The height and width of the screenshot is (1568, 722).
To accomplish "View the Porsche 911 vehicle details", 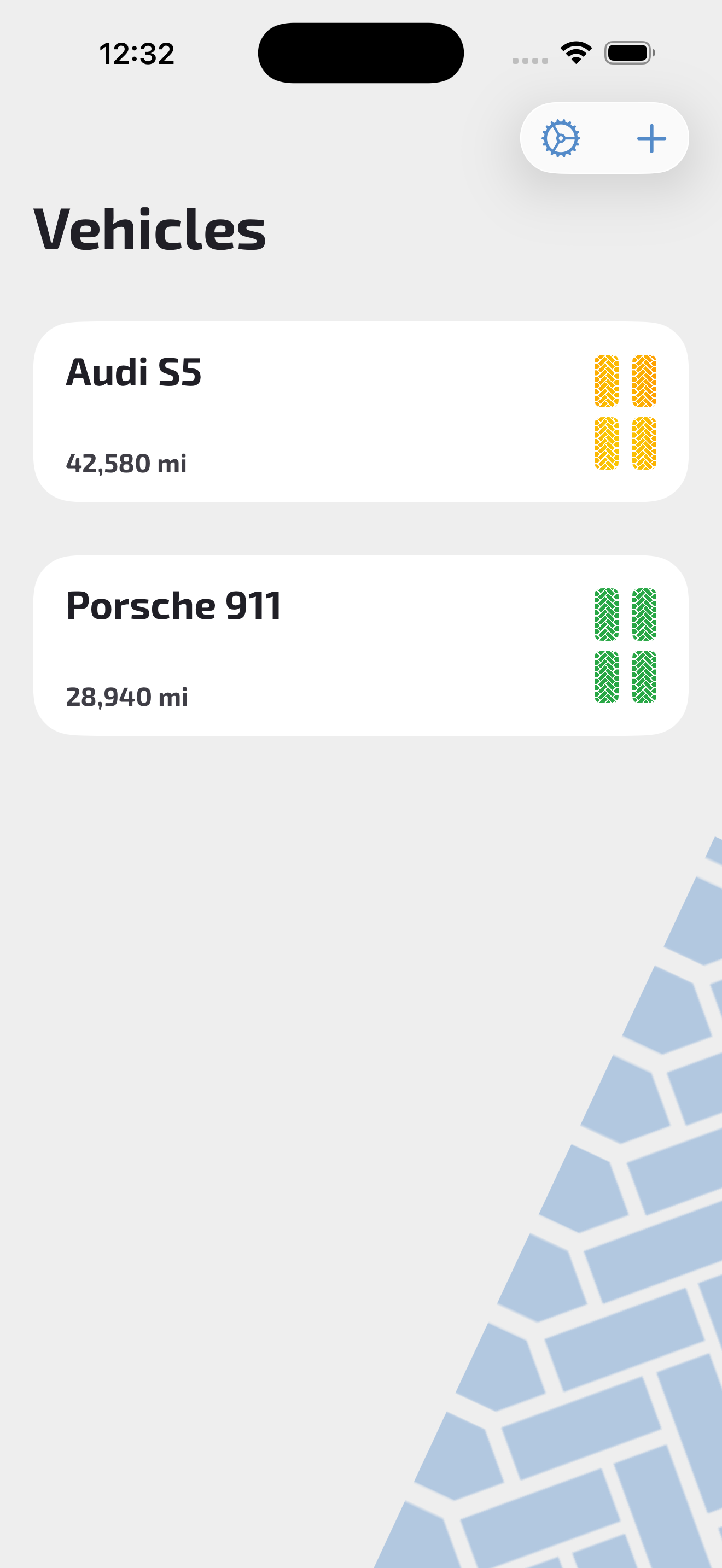I will pyautogui.click(x=360, y=645).
